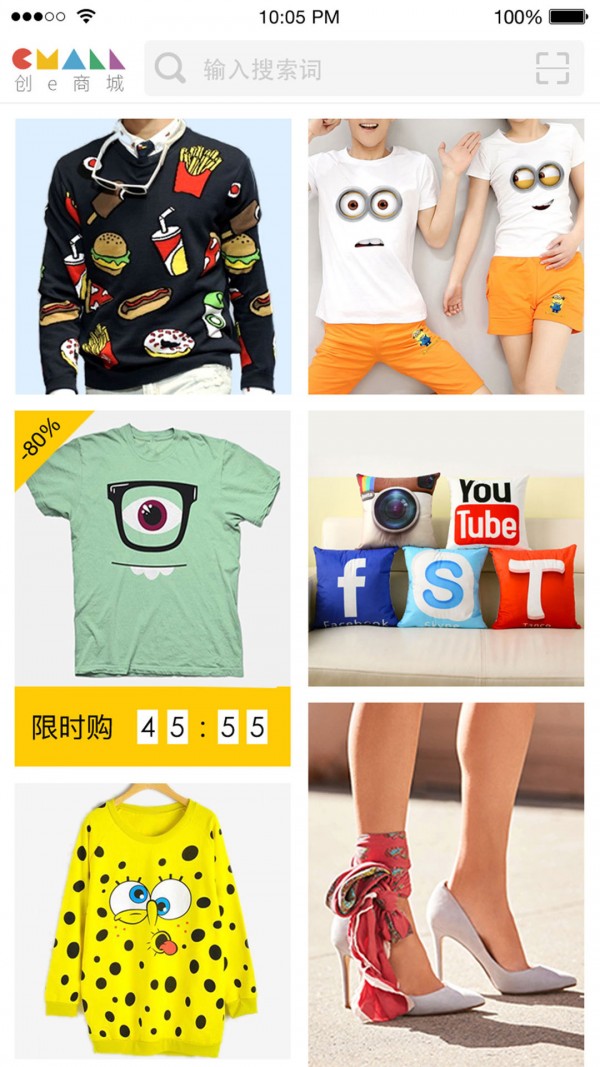
Task: Open the white high heels product
Action: (446, 884)
